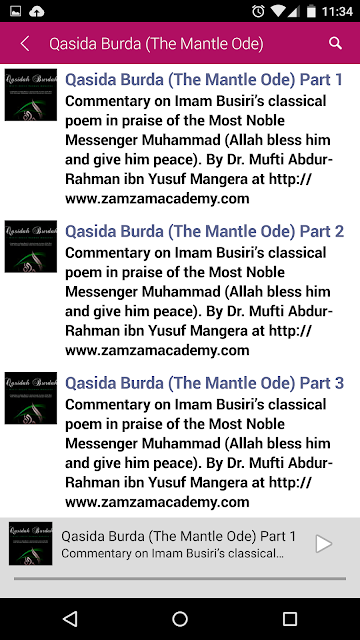The width and height of the screenshot is (360, 640).
Task: Tap the system home button
Action: [x=180, y=619]
